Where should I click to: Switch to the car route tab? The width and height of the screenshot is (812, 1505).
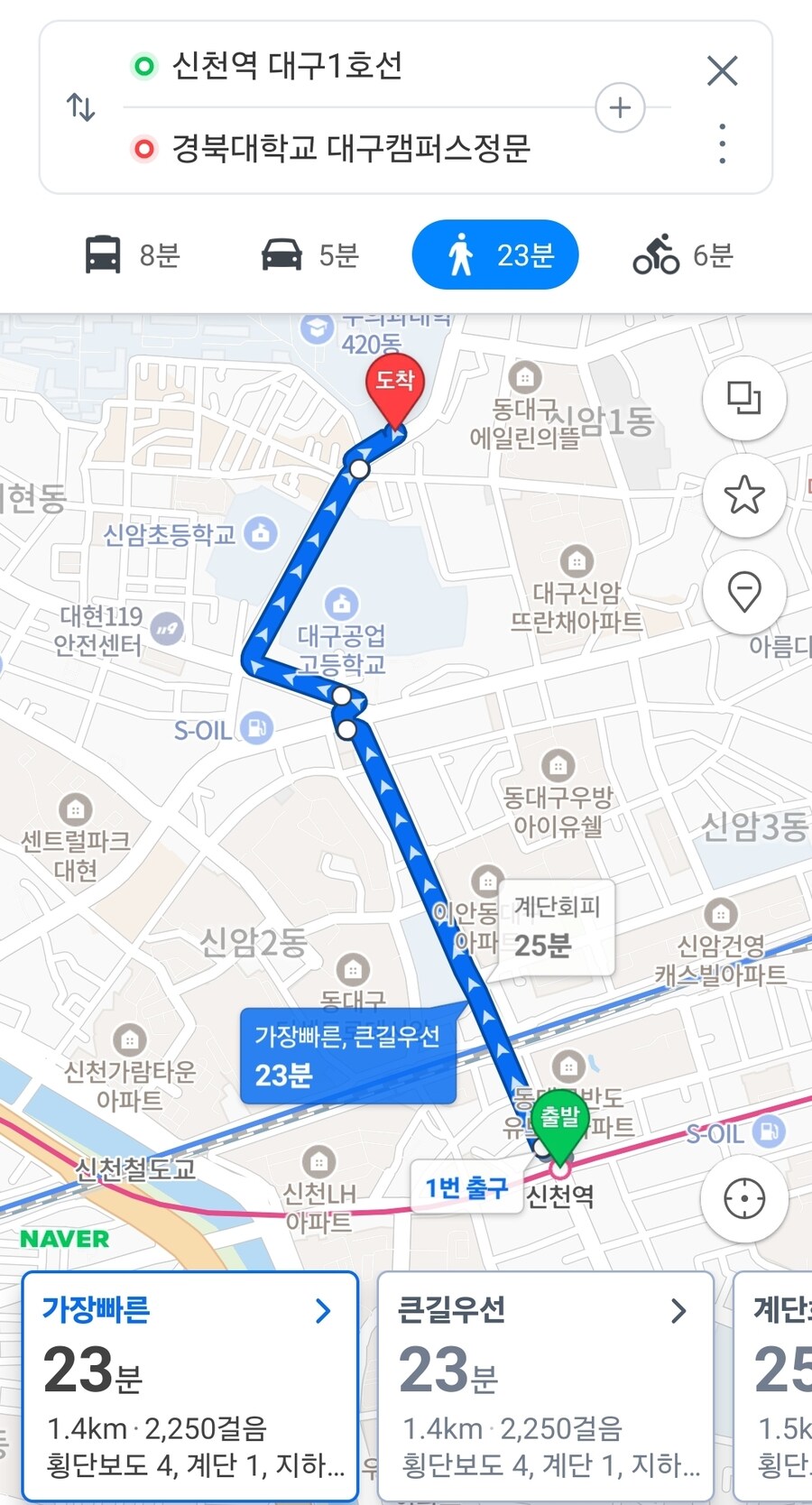tap(310, 255)
